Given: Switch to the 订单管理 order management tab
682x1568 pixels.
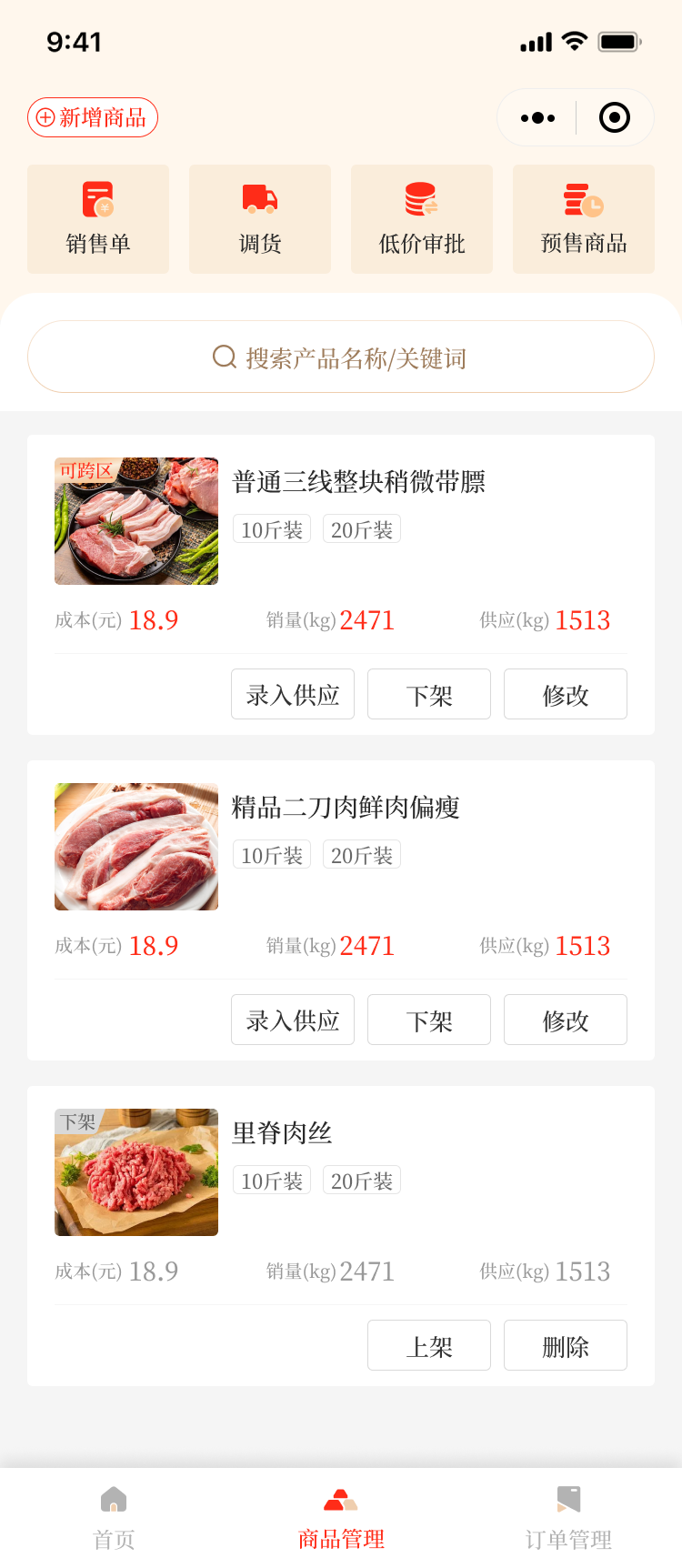Looking at the screenshot, I should [568, 1517].
